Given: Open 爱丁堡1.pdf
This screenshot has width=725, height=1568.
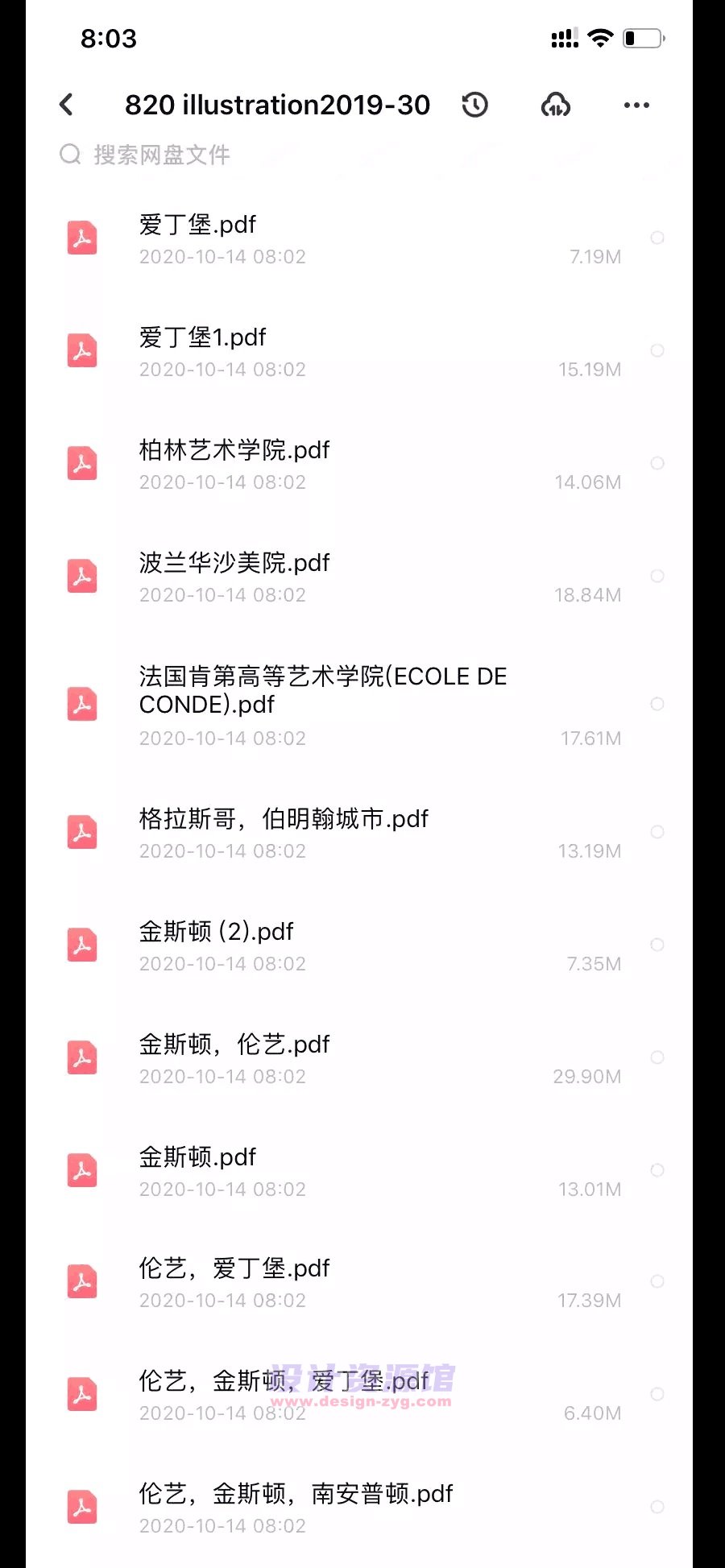Looking at the screenshot, I should click(x=358, y=352).
